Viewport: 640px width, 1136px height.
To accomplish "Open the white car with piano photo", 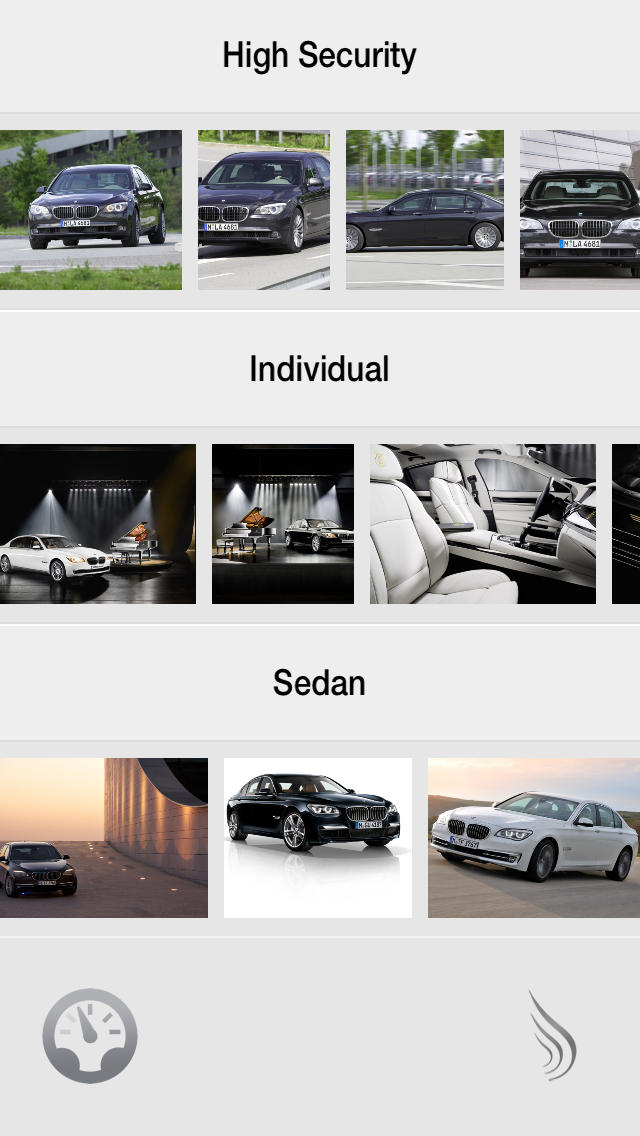I will click(98, 524).
